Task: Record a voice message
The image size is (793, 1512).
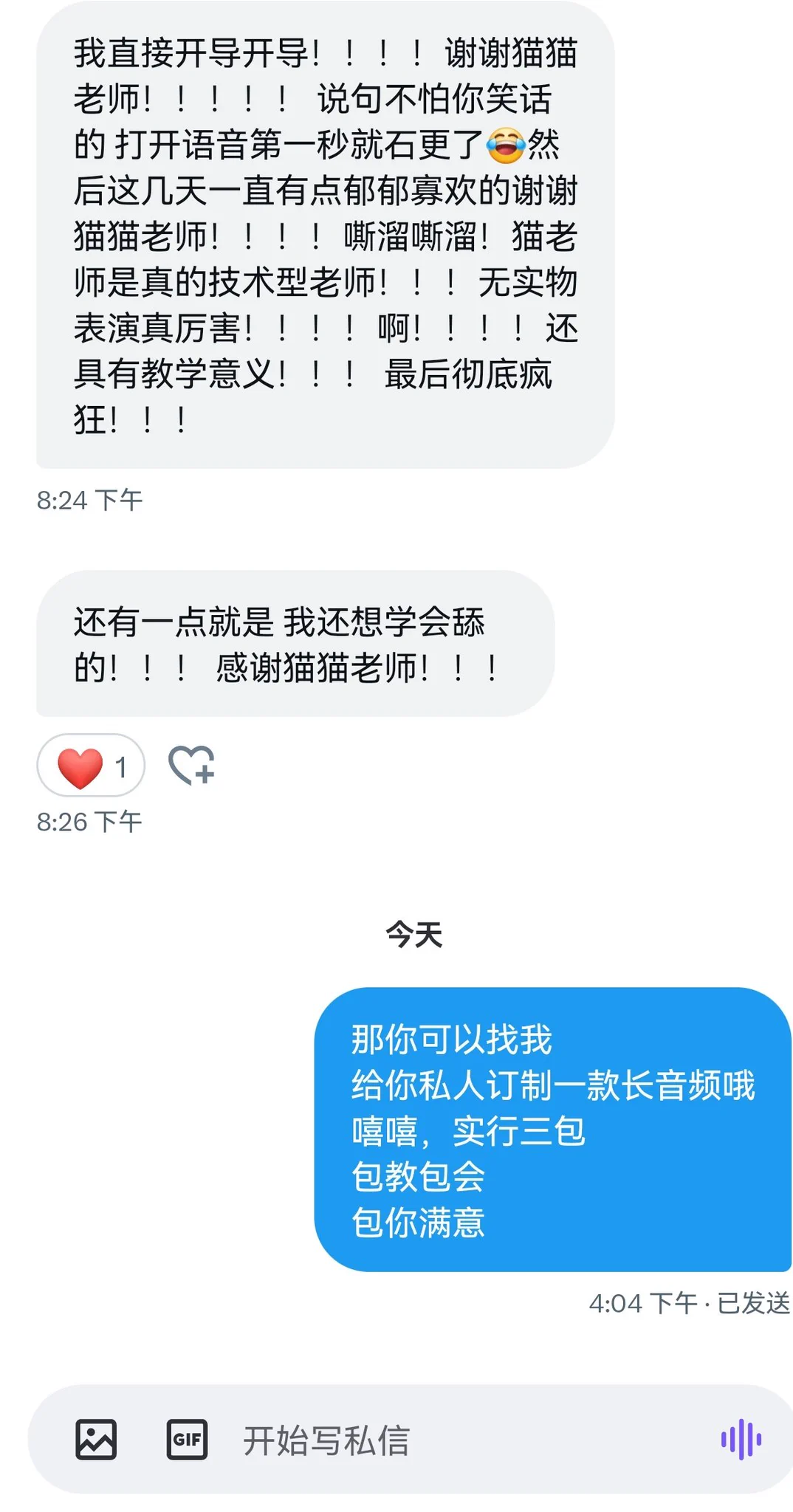Action: coord(741,1439)
